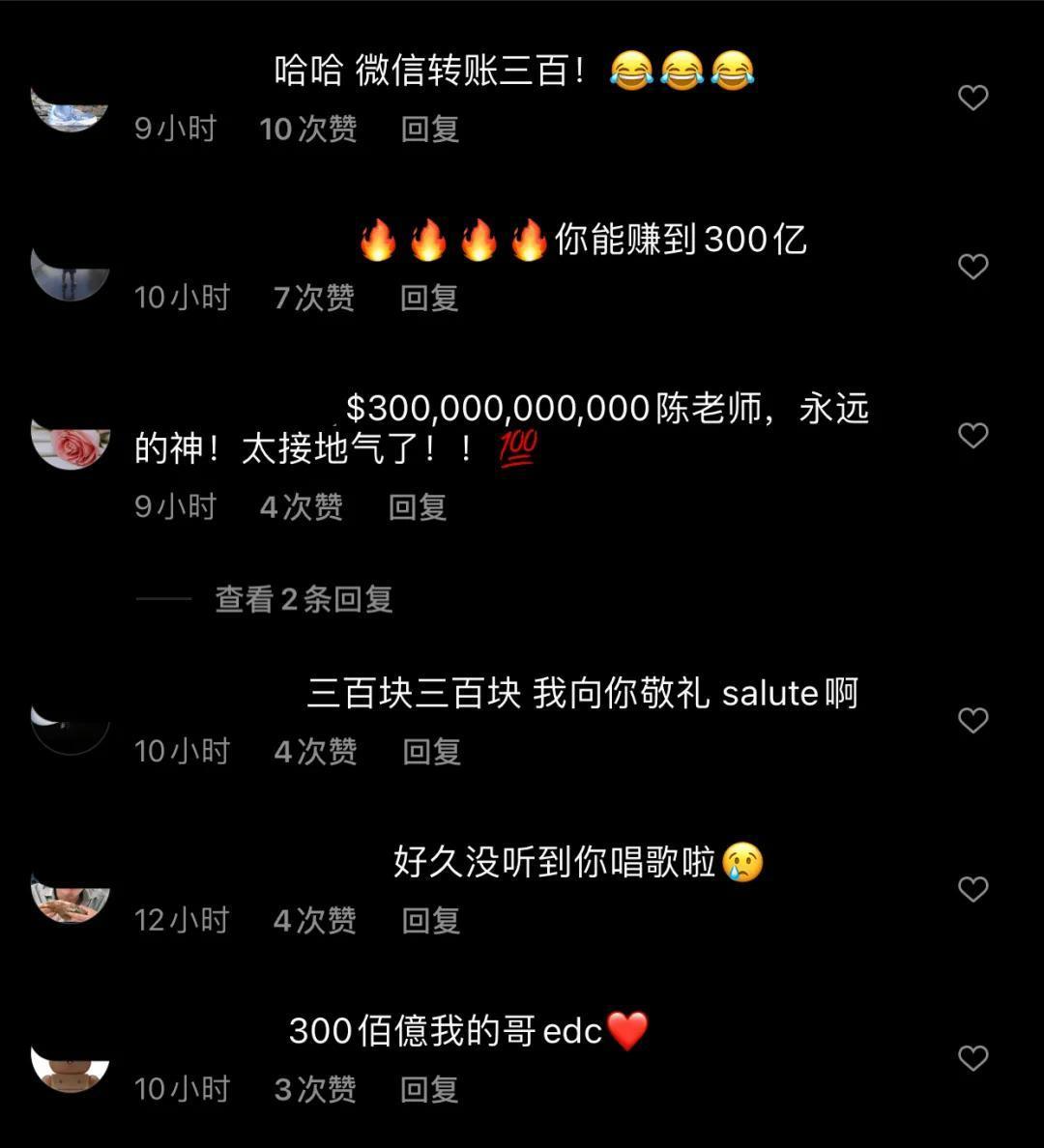Reply to 好久没听到你唱歌啦 comment
The width and height of the screenshot is (1044, 1148).
pyautogui.click(x=430, y=920)
